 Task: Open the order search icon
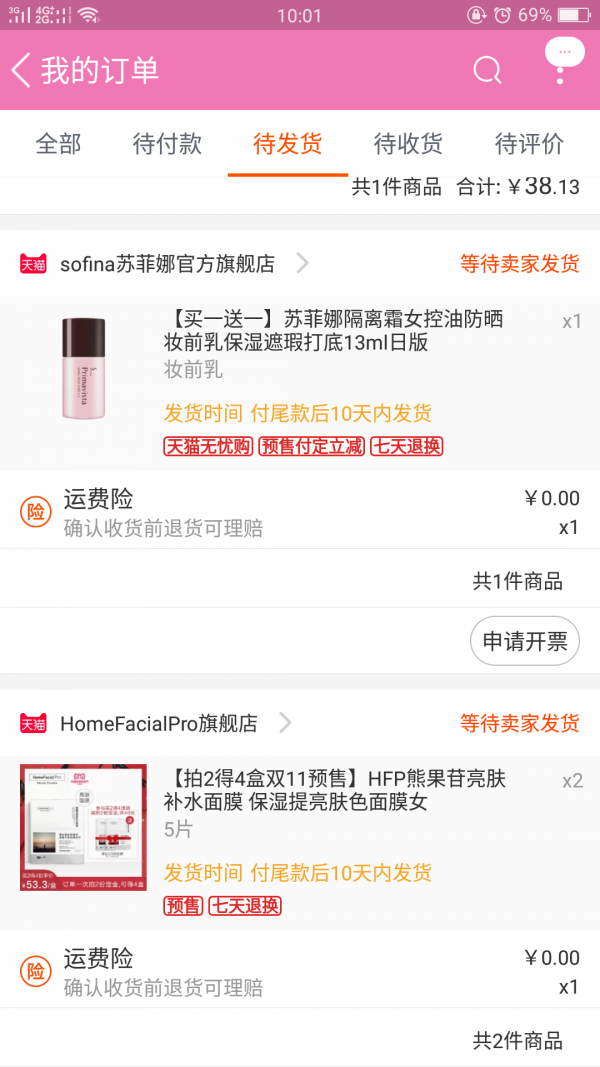click(487, 70)
